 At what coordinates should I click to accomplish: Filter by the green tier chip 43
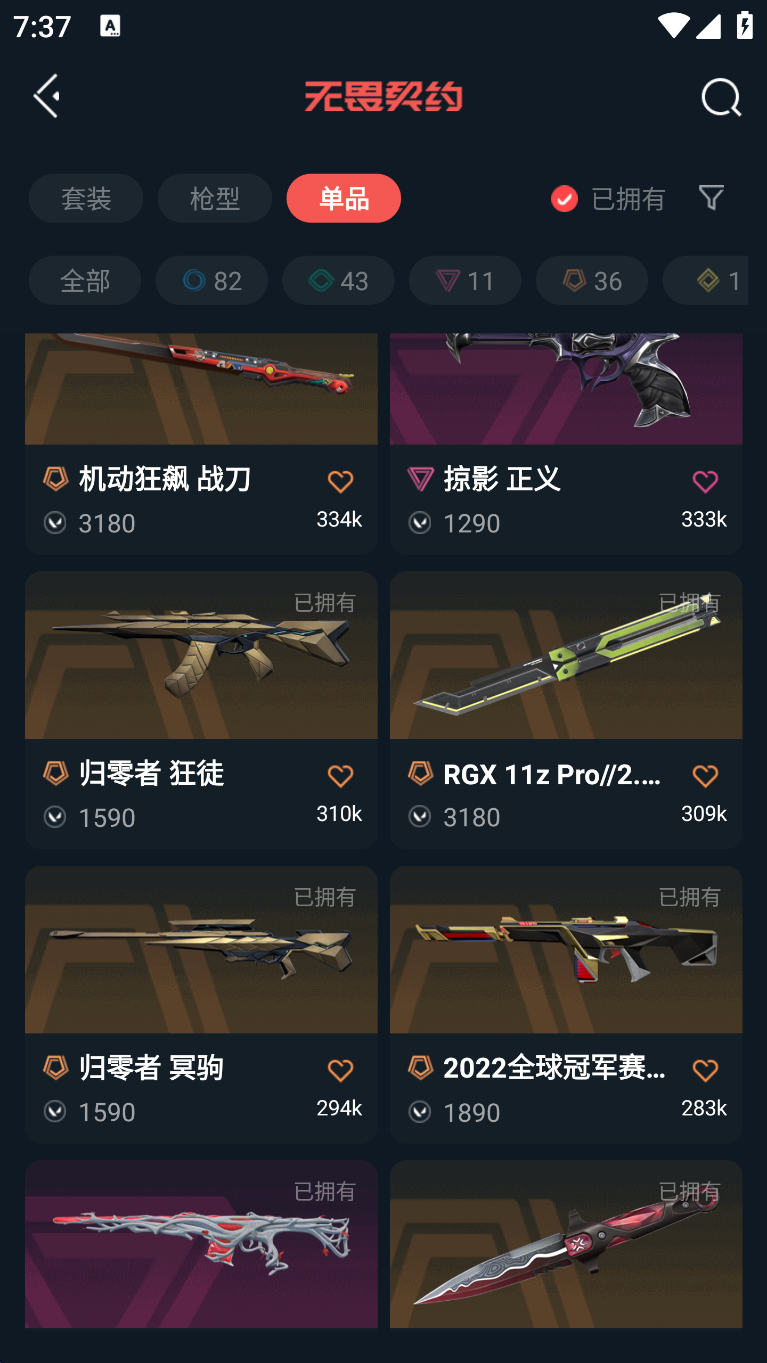click(x=338, y=280)
